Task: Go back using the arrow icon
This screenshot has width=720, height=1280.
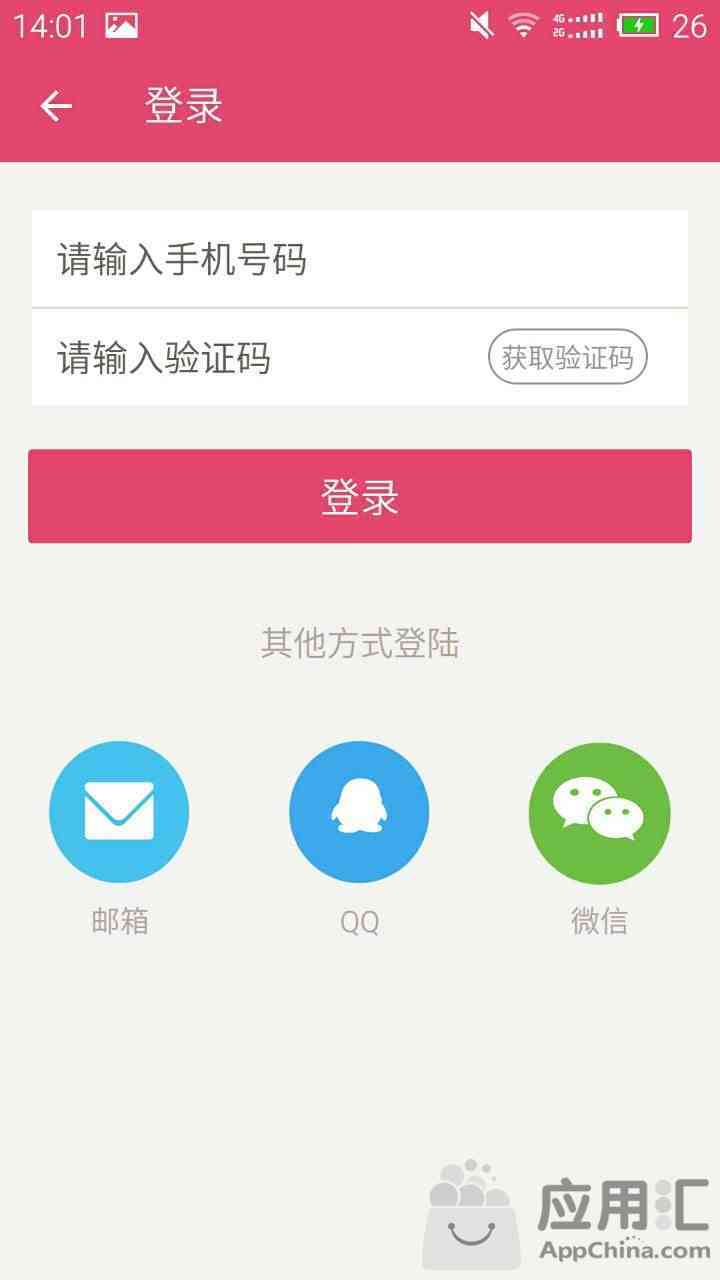Action: [x=56, y=106]
